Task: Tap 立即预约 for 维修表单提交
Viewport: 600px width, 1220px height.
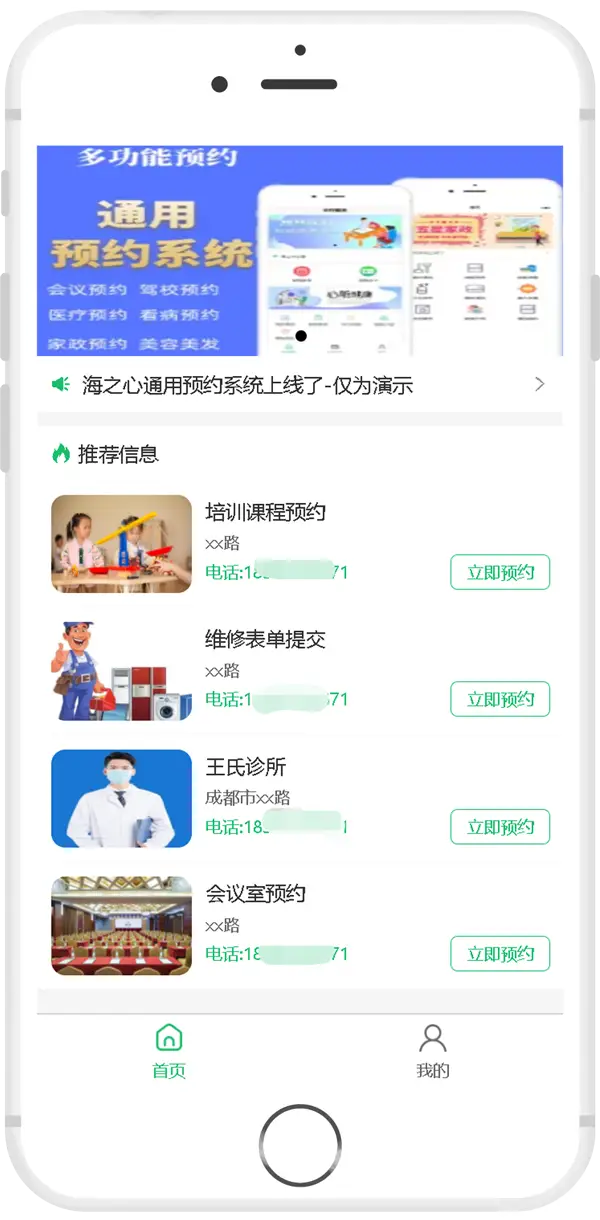Action: 500,699
